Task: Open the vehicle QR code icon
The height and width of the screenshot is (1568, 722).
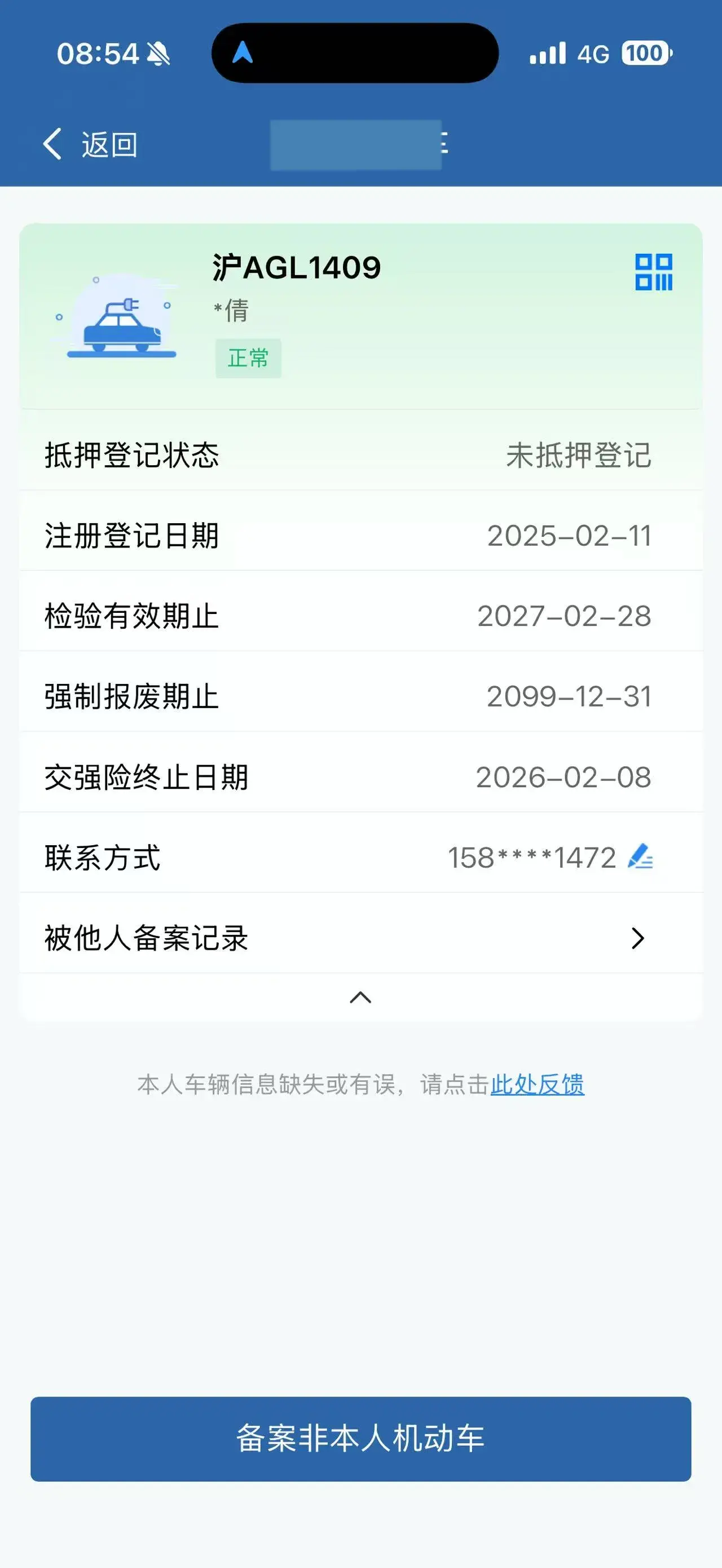Action: (653, 271)
